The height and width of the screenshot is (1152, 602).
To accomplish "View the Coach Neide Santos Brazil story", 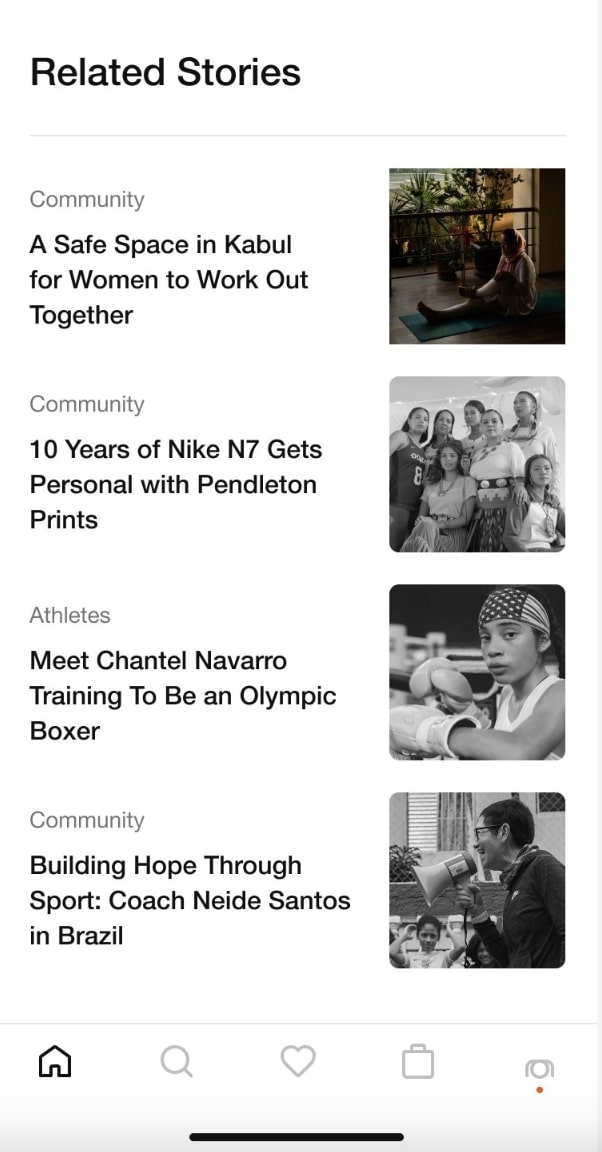I will 190,900.
